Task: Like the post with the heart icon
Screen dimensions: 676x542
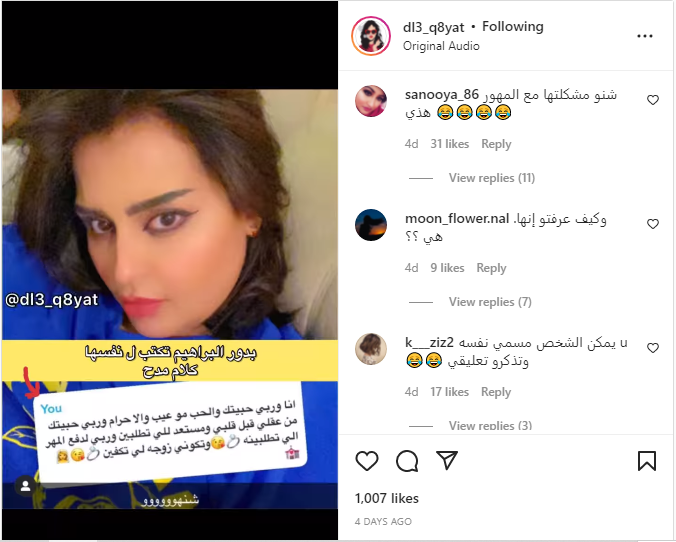Action: coord(367,460)
